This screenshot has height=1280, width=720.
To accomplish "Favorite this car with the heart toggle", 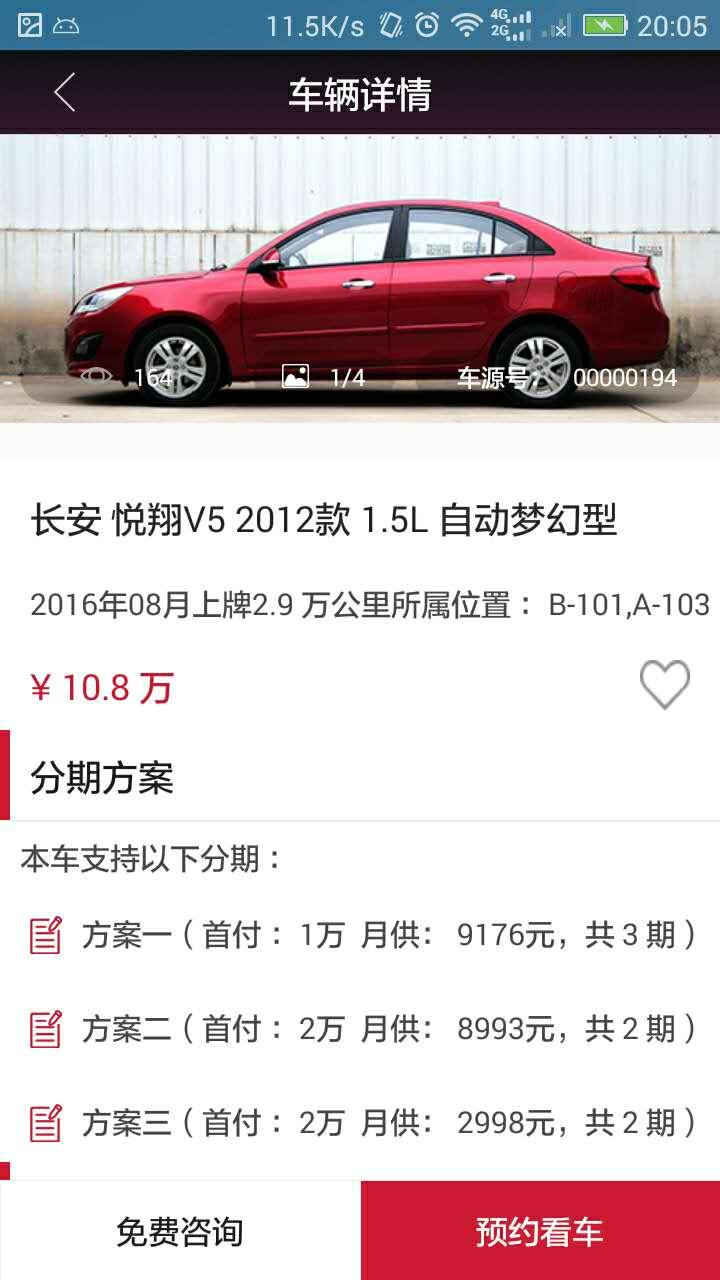I will pyautogui.click(x=662, y=687).
